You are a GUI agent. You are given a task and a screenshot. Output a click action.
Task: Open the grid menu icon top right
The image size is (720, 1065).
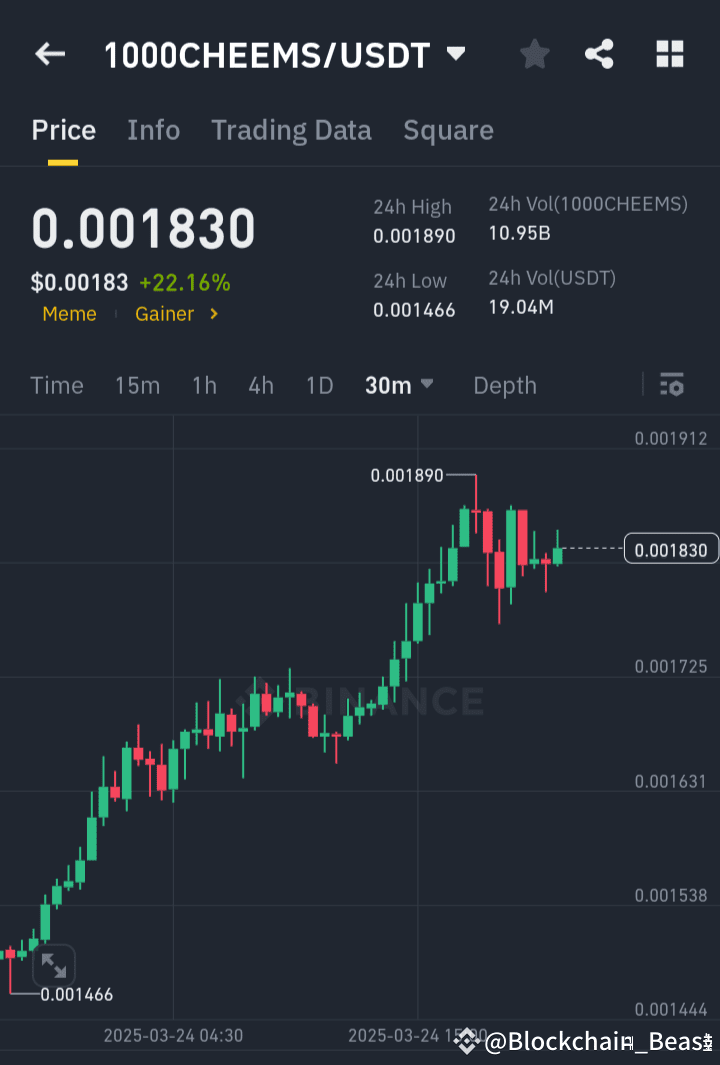[668, 54]
